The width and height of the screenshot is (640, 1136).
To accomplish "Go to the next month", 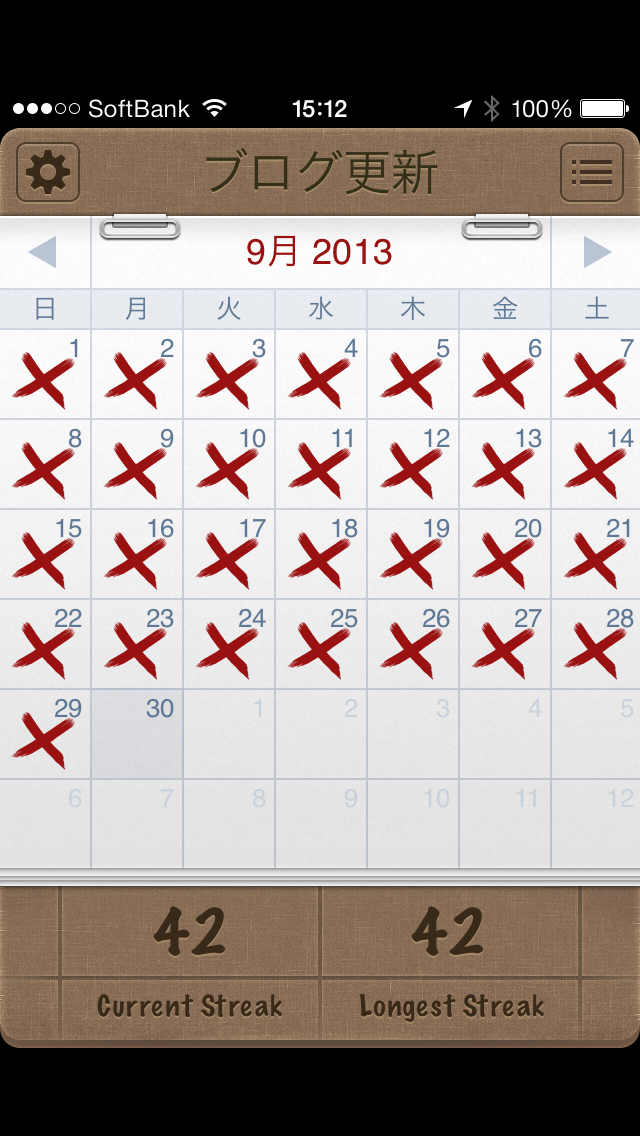I will [597, 252].
